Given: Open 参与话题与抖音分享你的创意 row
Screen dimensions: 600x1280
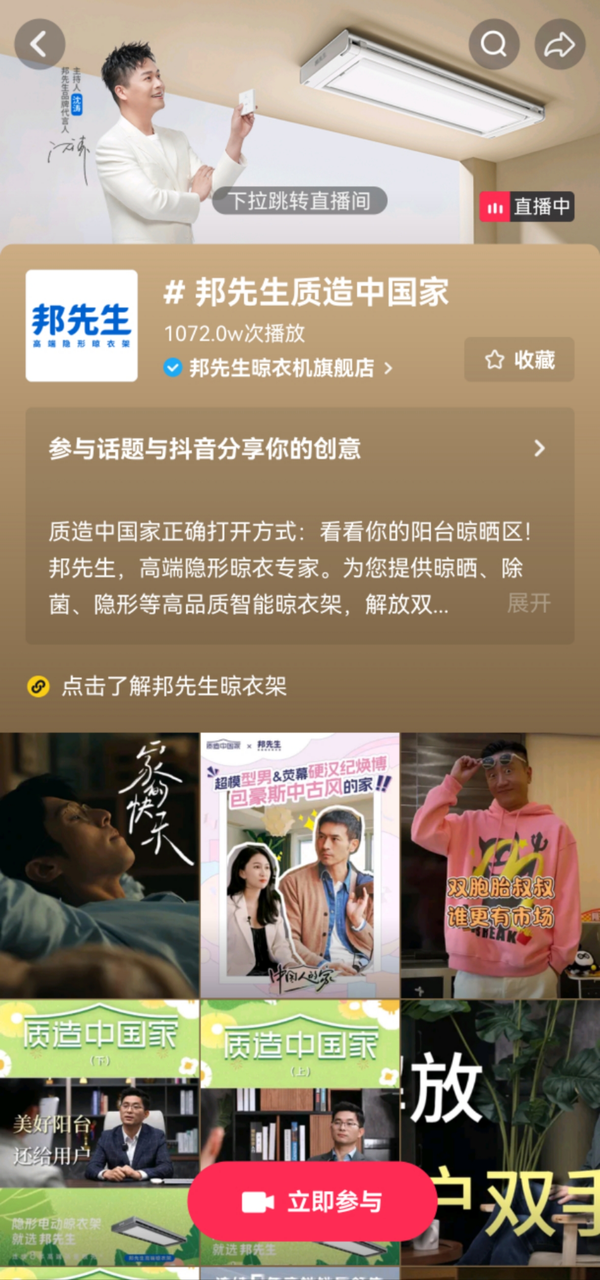Looking at the screenshot, I should (299, 448).
